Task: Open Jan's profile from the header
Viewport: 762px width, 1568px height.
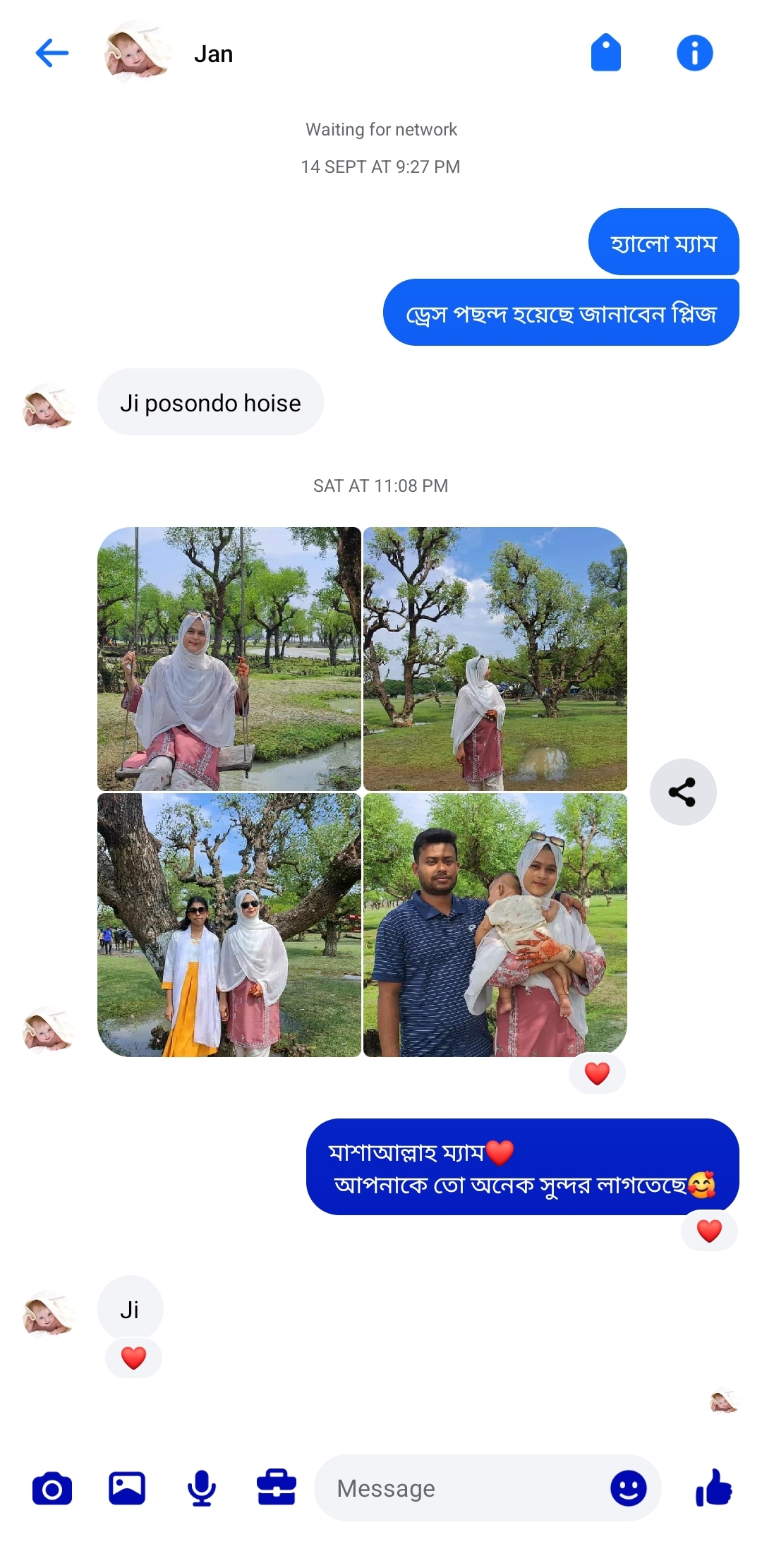Action: click(212, 54)
